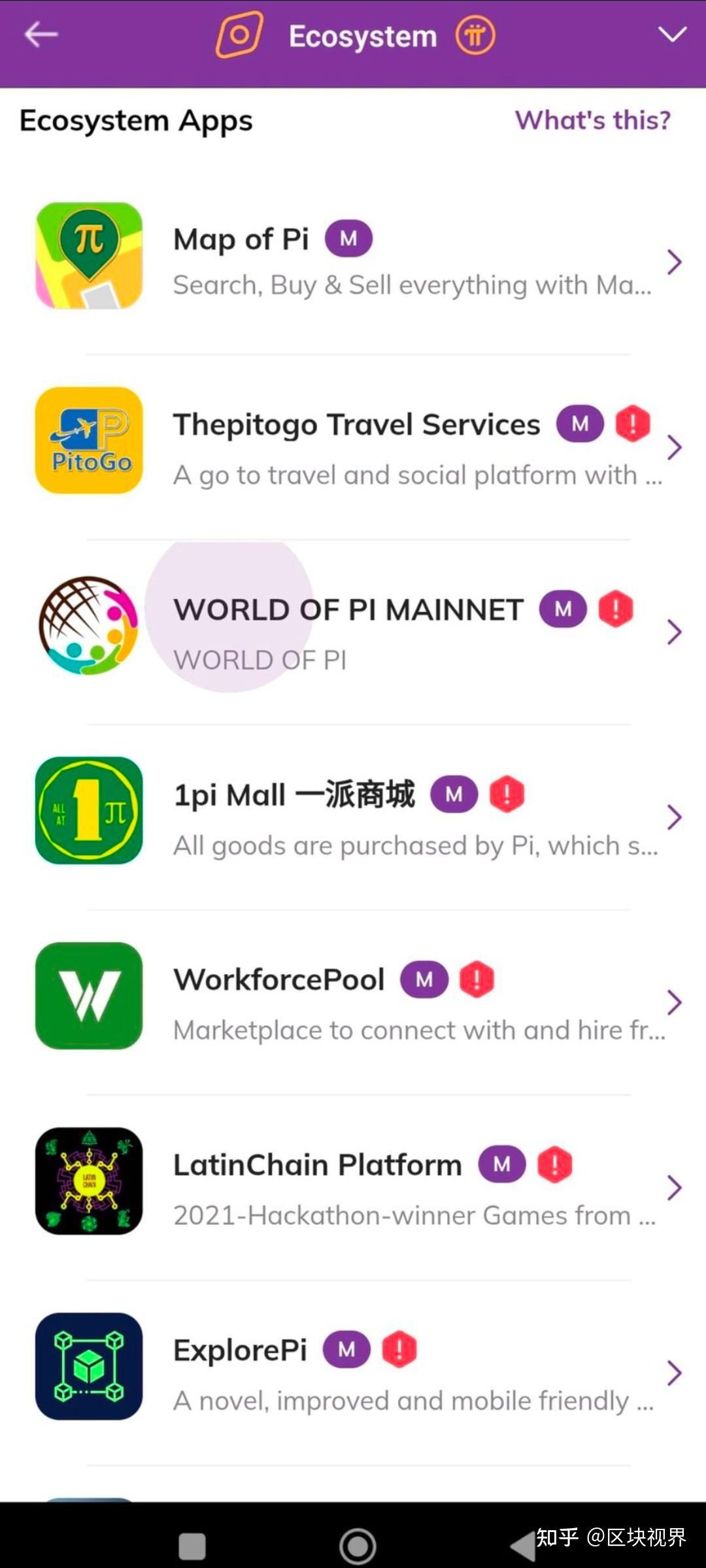Select the PitoGo Travel Services app icon
The height and width of the screenshot is (1568, 706).
coord(89,439)
